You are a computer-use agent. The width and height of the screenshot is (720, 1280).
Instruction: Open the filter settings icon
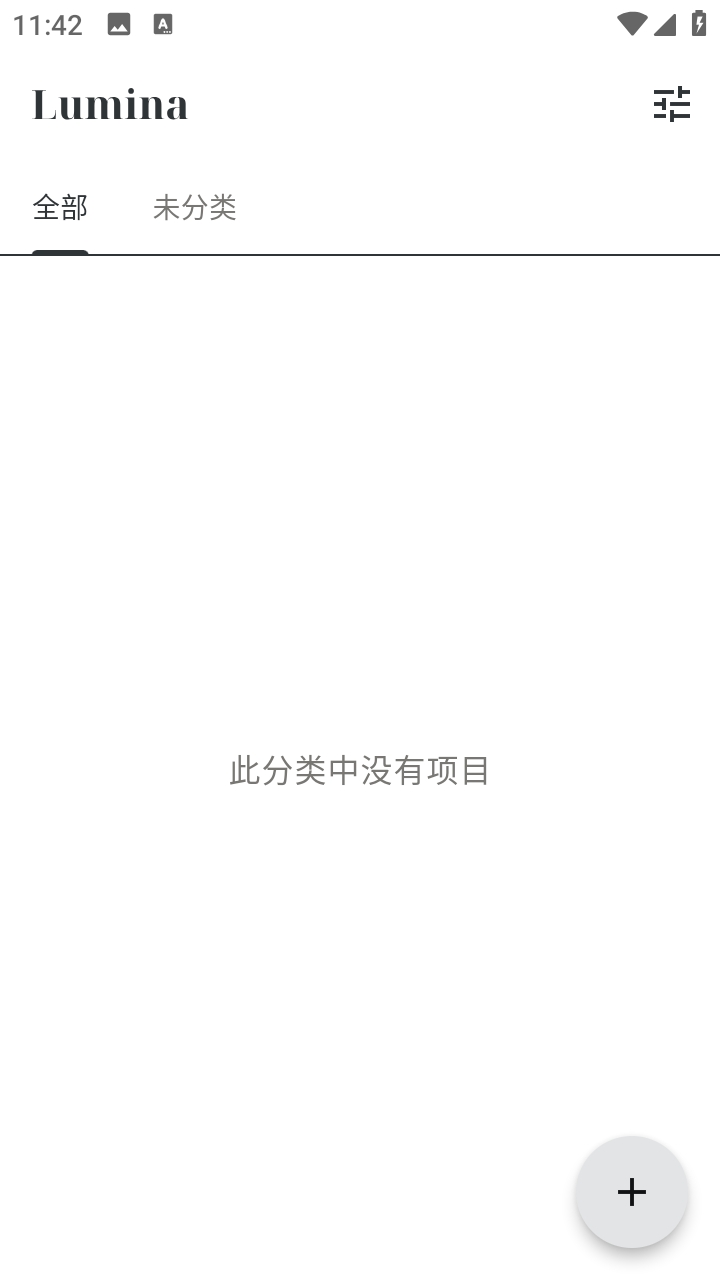(x=671, y=104)
